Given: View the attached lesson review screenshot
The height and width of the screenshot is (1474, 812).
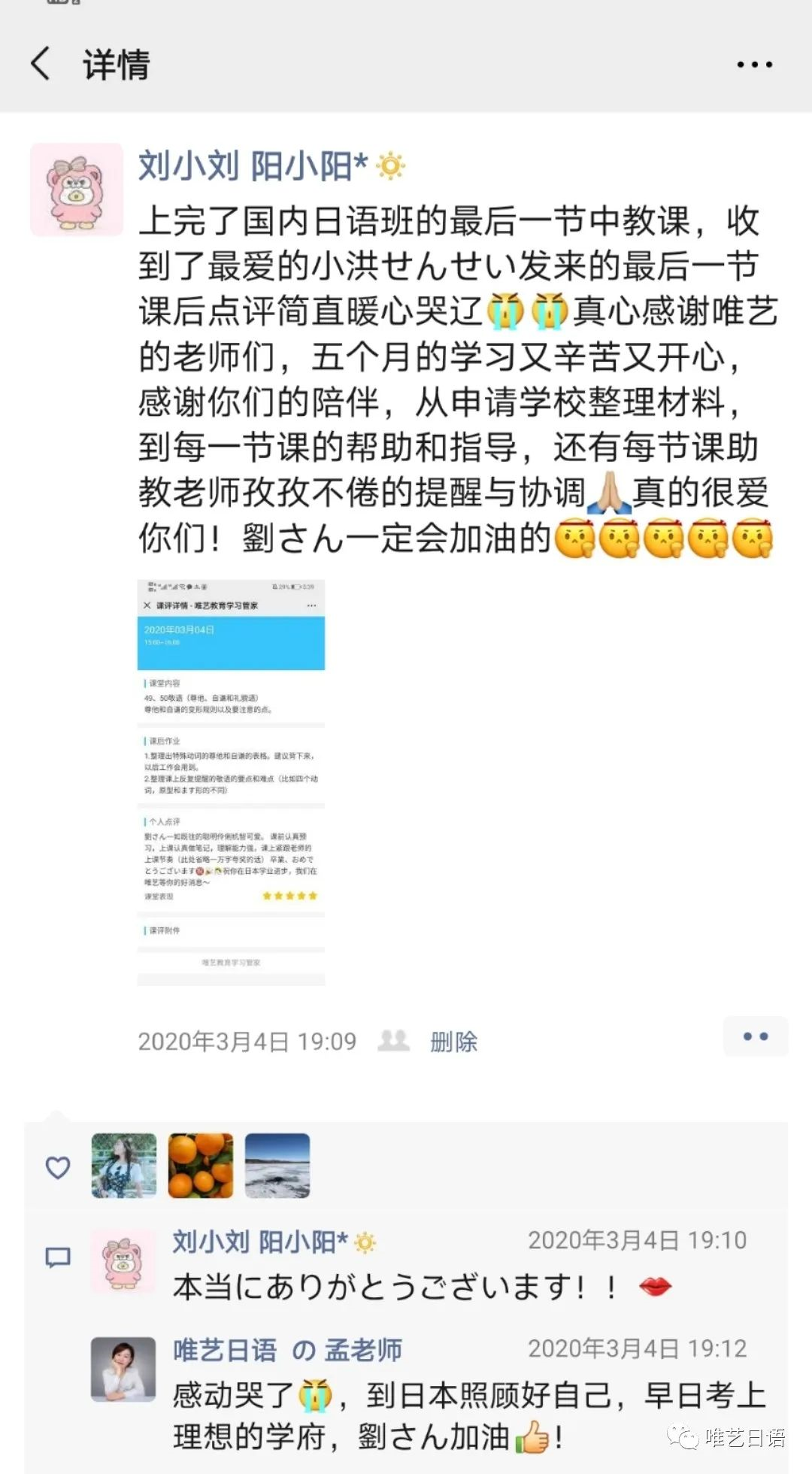Looking at the screenshot, I should 231,782.
